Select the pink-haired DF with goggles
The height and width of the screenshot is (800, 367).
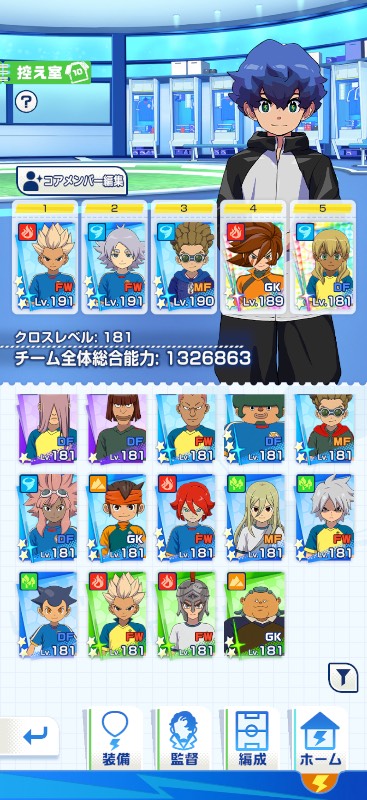coord(47,517)
